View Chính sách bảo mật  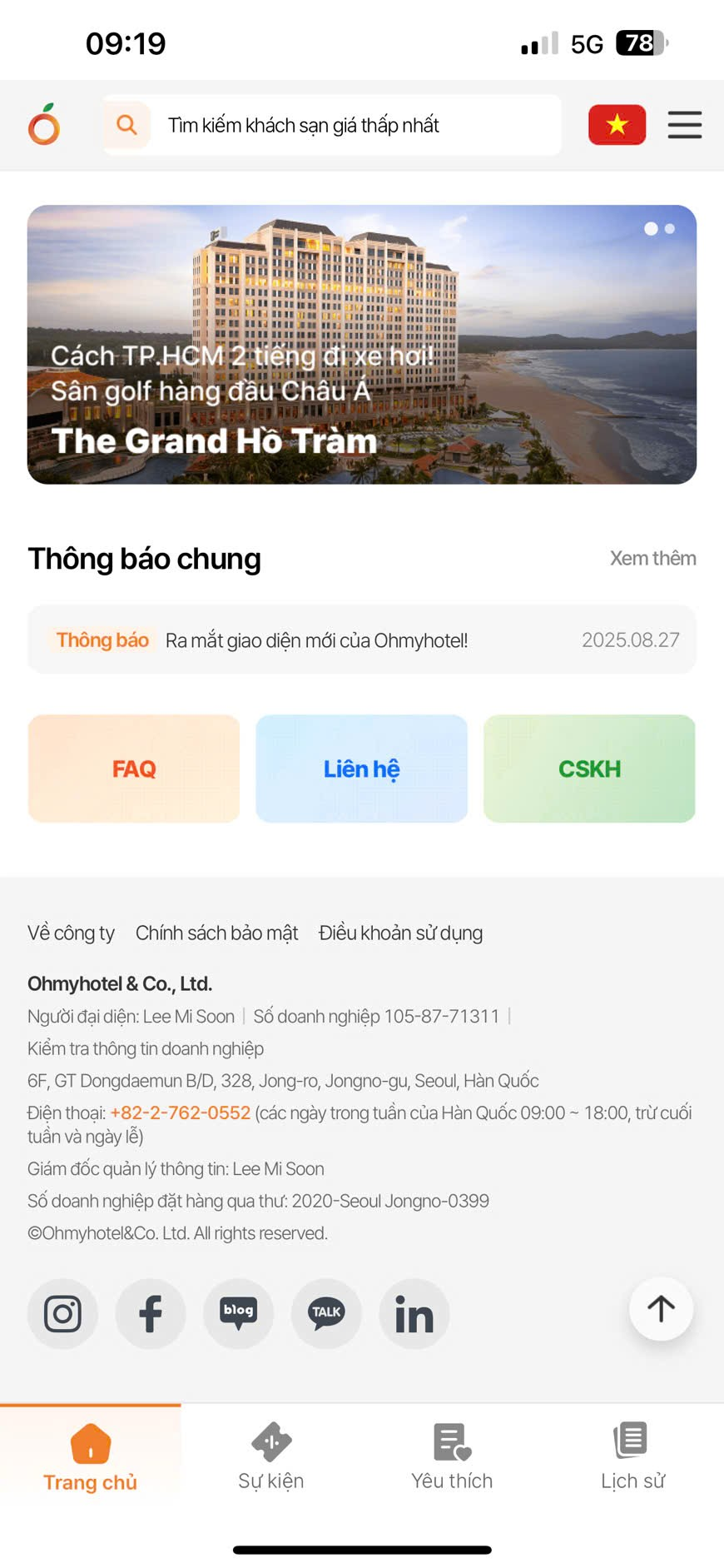[x=216, y=933]
